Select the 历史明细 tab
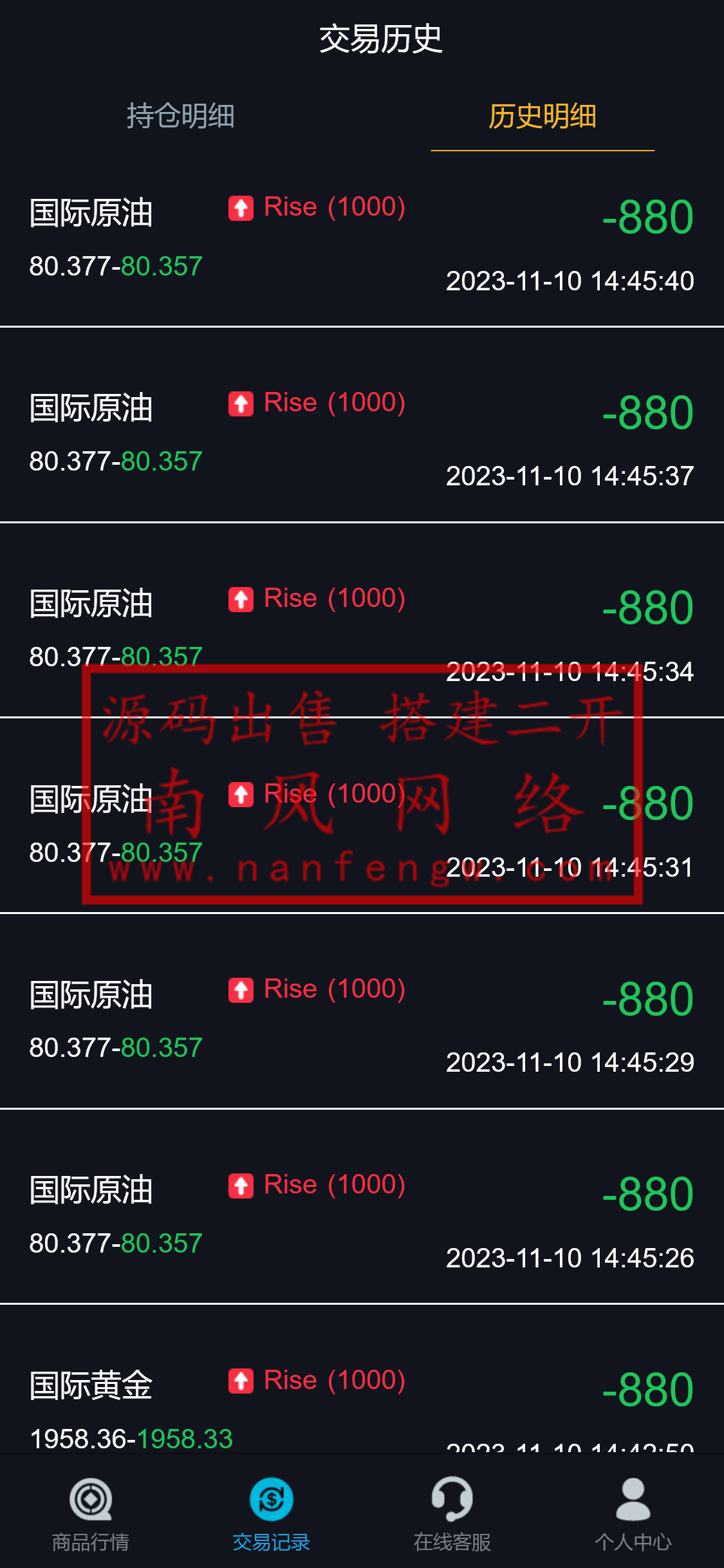Viewport: 724px width, 1568px height. pyautogui.click(x=542, y=117)
